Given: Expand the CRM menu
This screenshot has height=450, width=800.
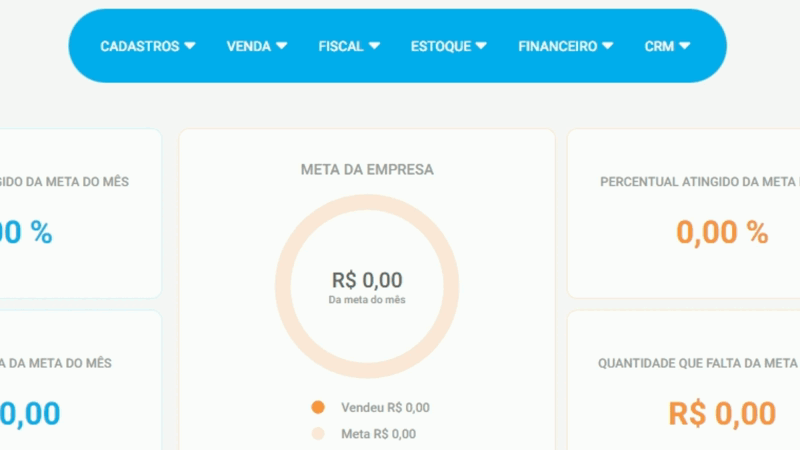Looking at the screenshot, I should tap(667, 46).
